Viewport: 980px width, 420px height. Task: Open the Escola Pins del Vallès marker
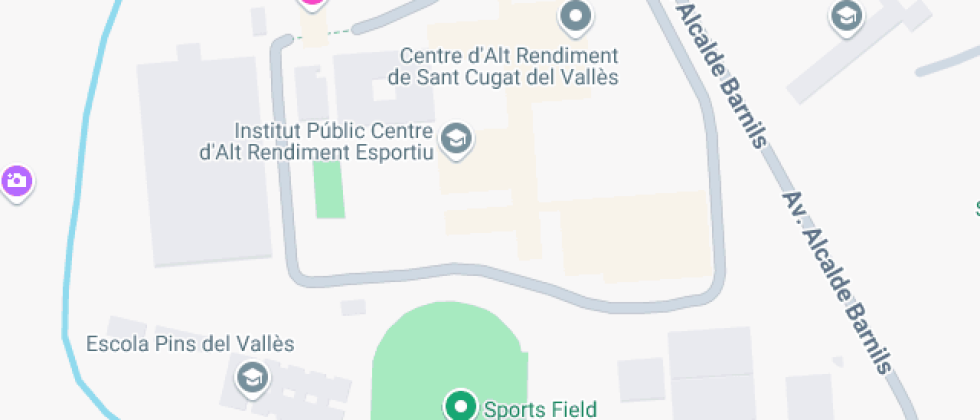coord(252,377)
